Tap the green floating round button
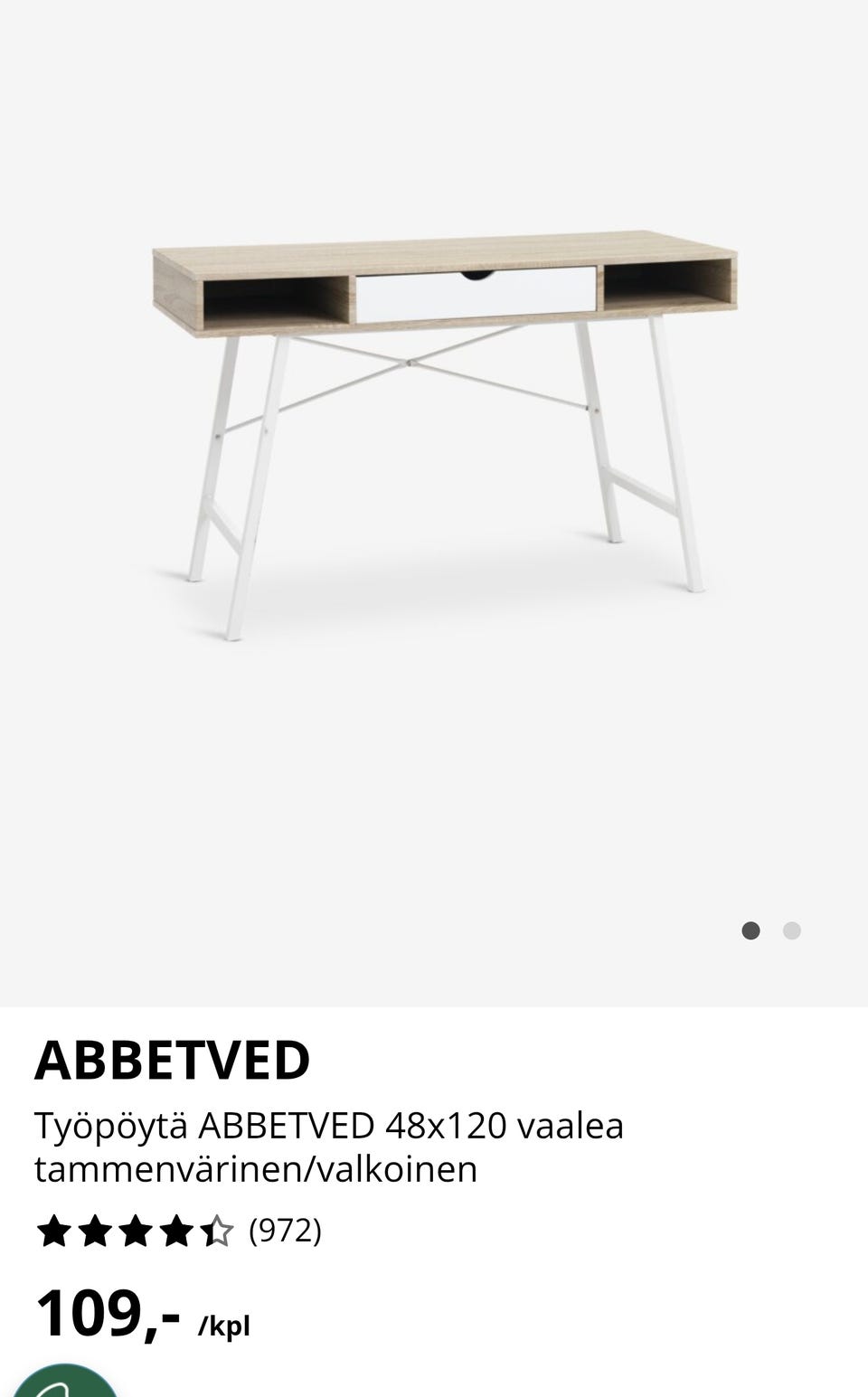The width and height of the screenshot is (868, 1397). [65, 1380]
